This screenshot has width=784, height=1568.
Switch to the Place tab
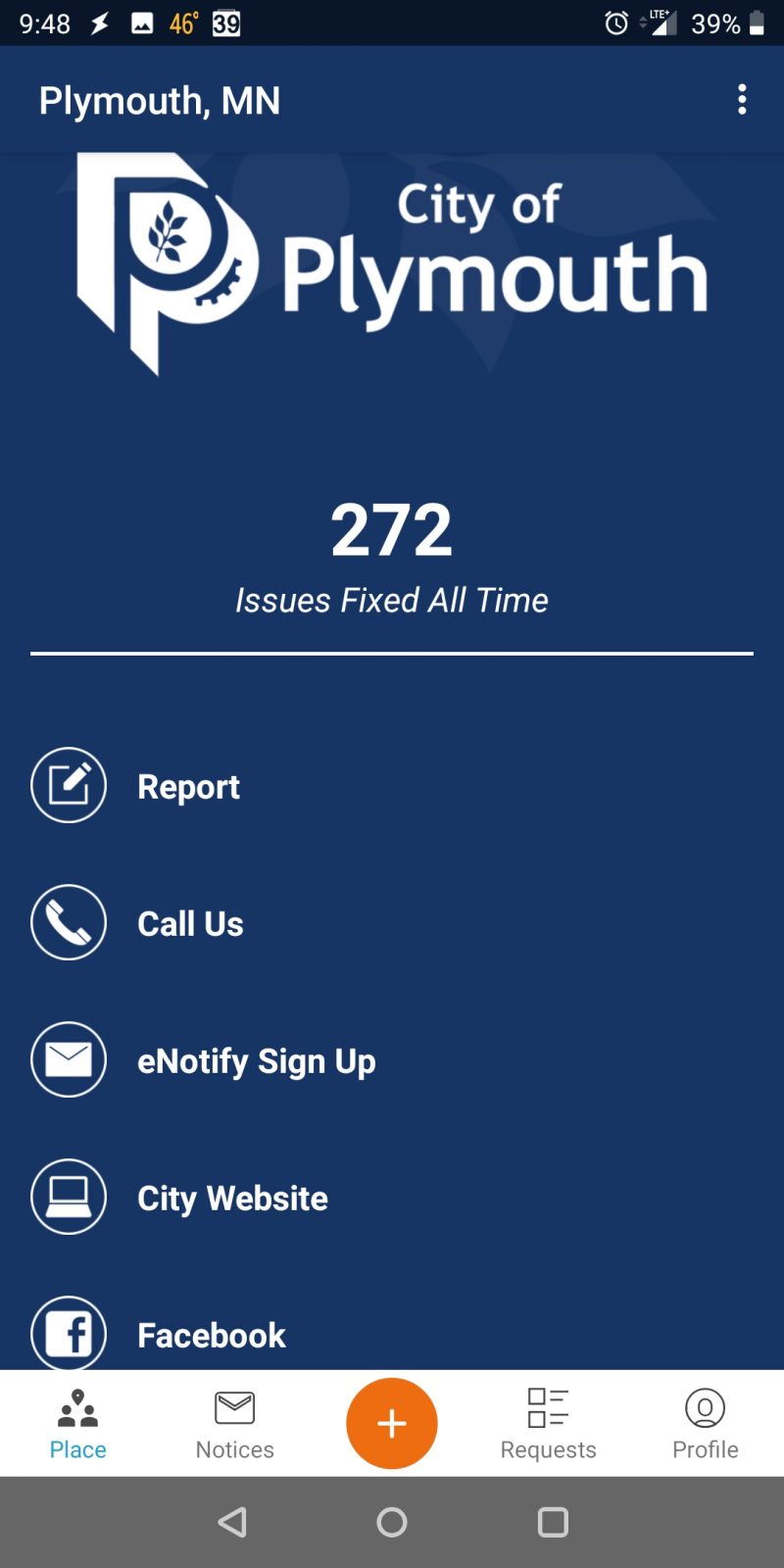(x=78, y=1424)
